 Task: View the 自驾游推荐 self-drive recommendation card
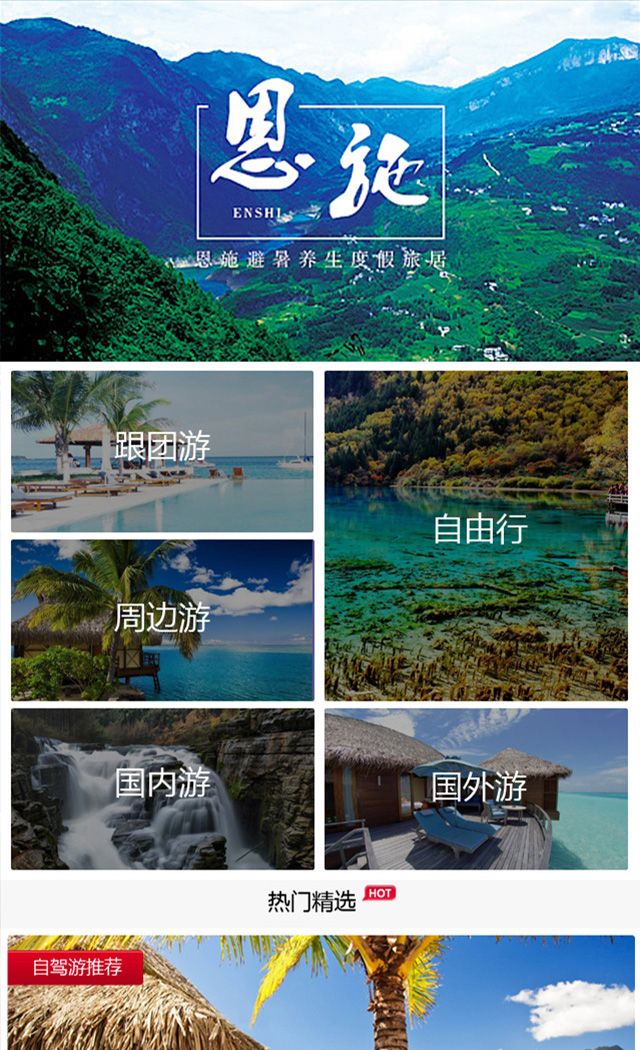tap(320, 995)
